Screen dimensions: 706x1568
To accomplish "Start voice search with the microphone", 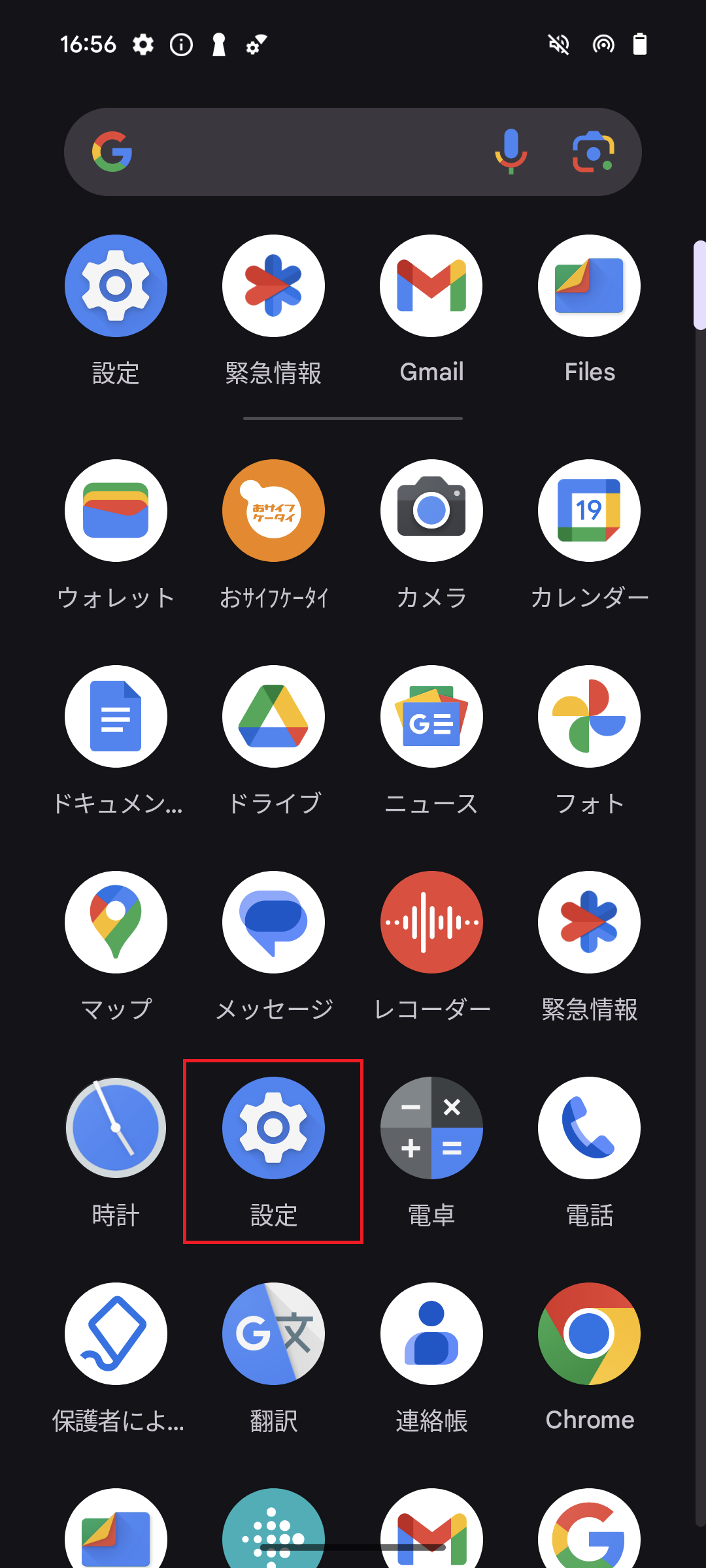I will point(511,152).
